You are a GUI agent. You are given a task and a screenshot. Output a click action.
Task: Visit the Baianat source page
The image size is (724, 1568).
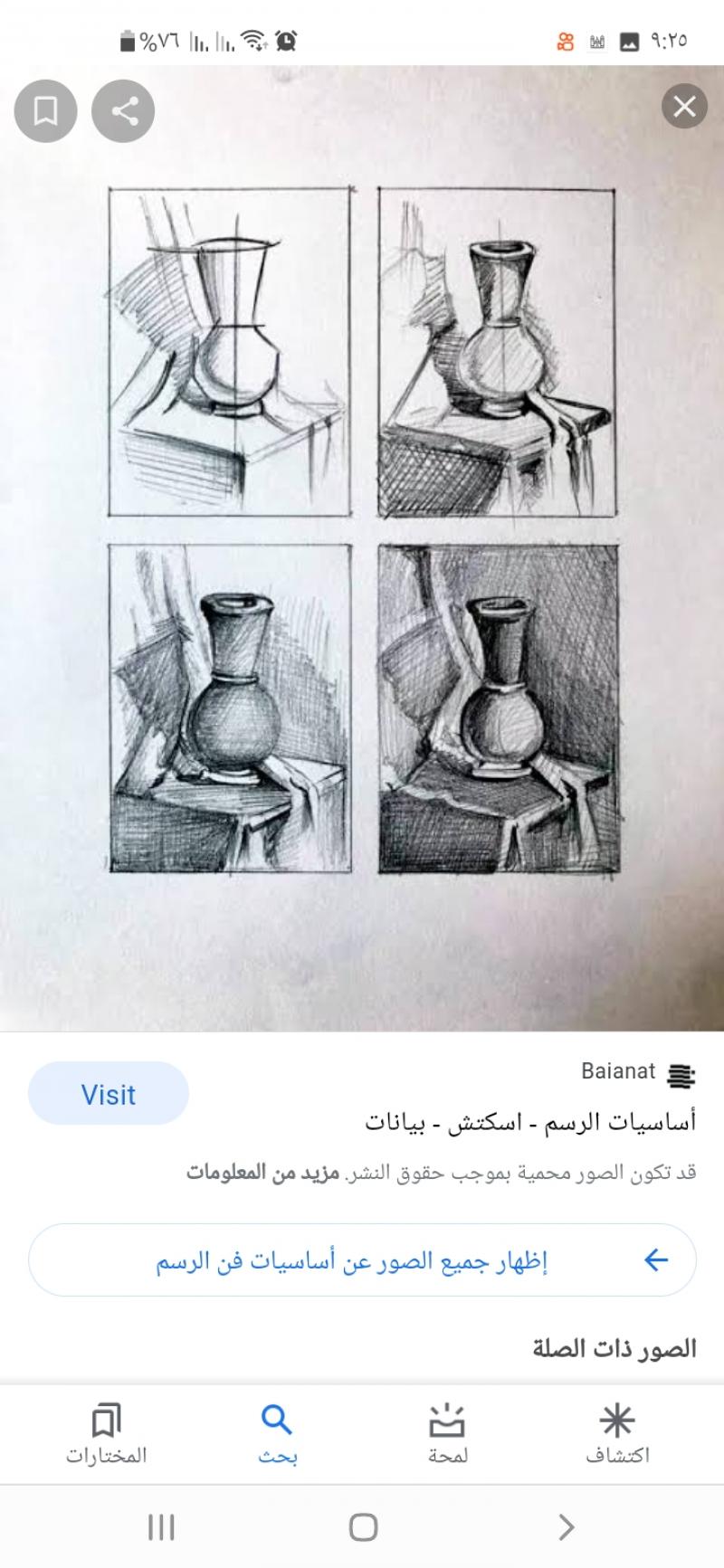(x=109, y=1094)
